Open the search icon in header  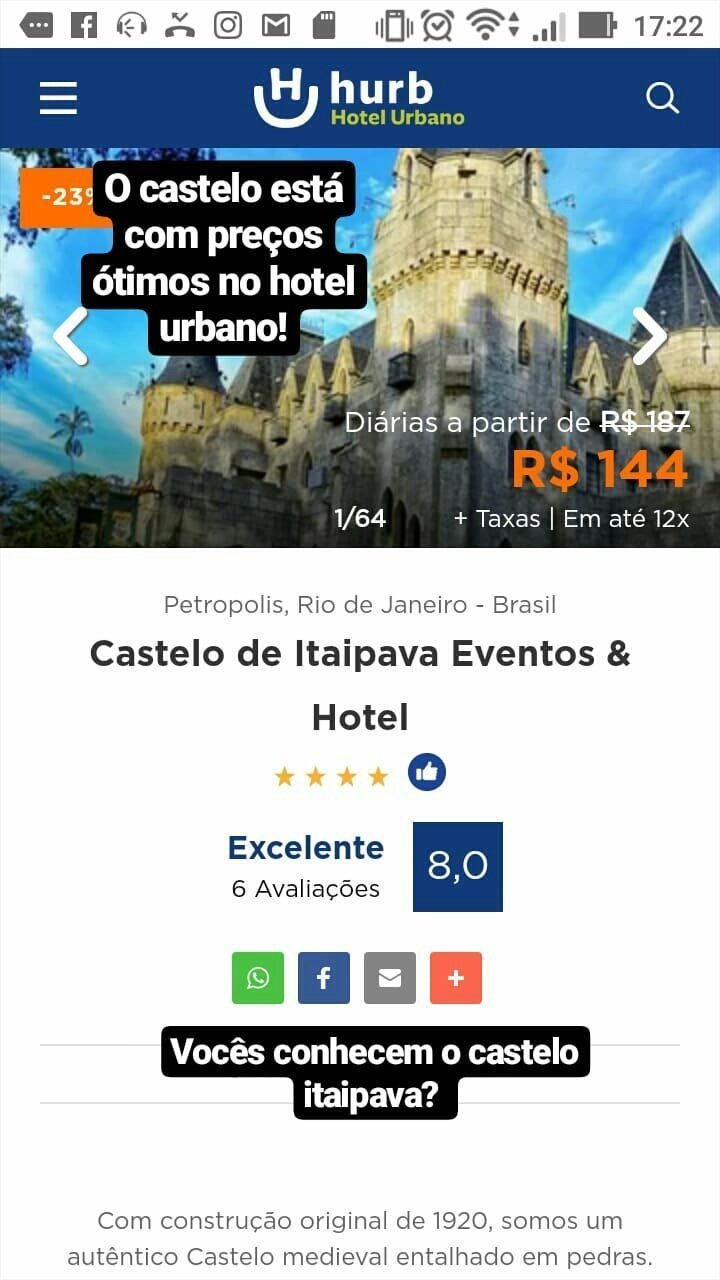pos(662,98)
